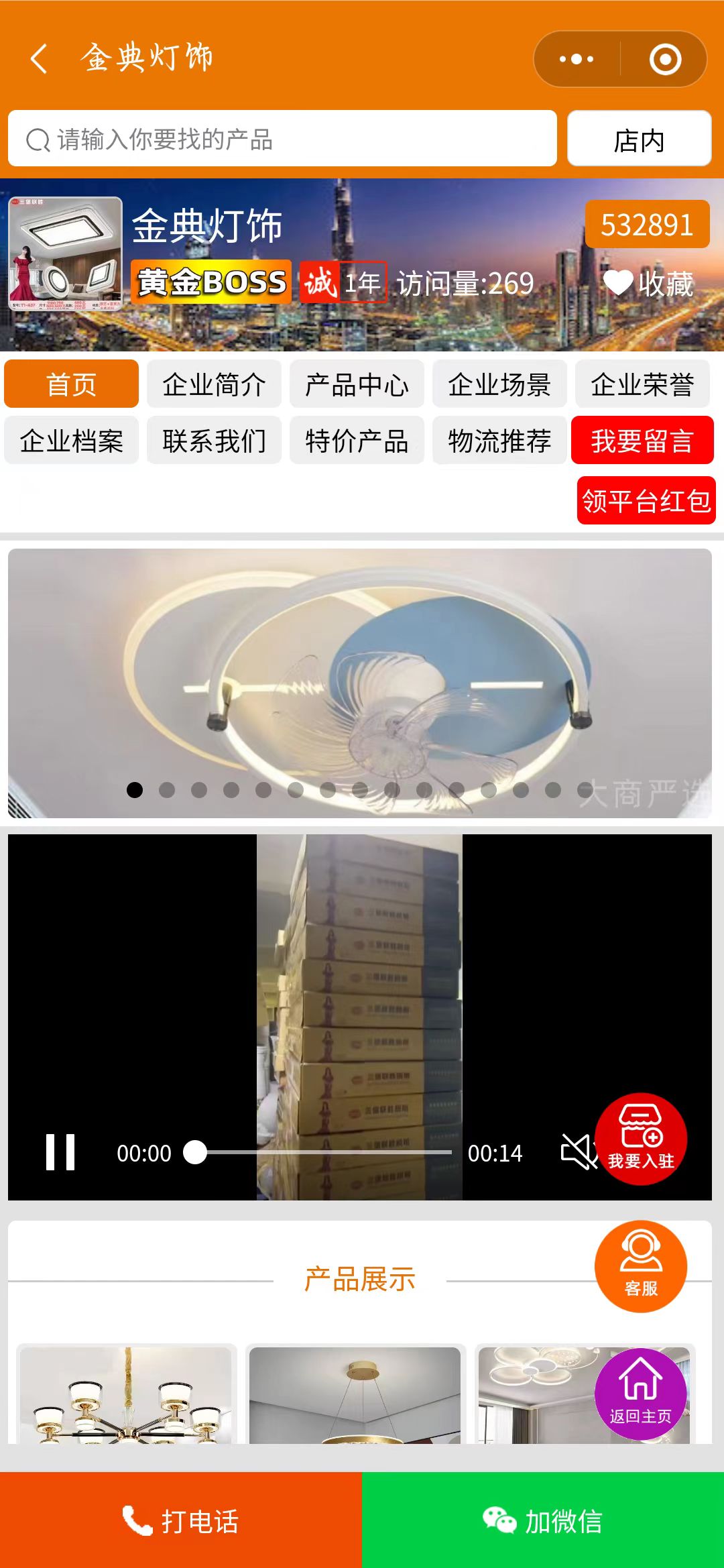Open the 企业档案 section
Image resolution: width=724 pixels, height=1568 pixels.
[71, 441]
